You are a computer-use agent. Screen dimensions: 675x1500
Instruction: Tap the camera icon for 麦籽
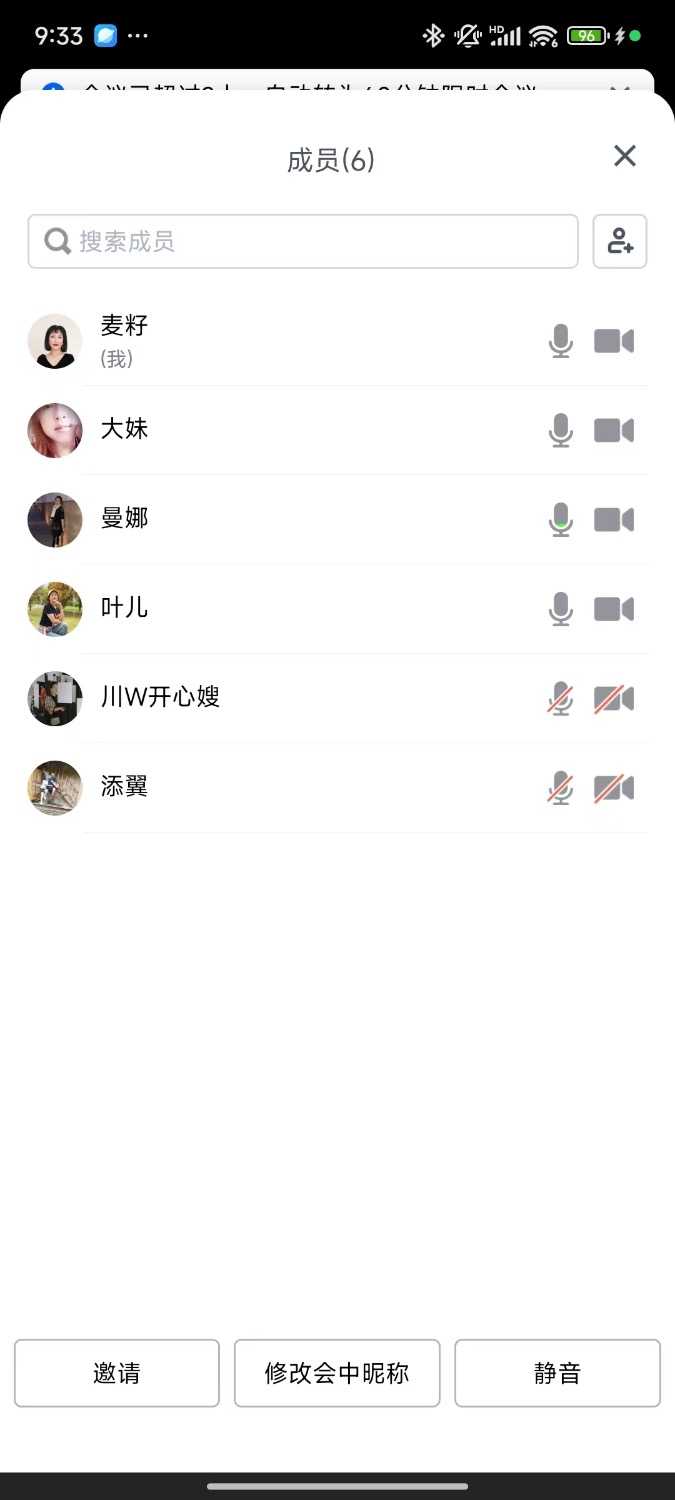(614, 342)
